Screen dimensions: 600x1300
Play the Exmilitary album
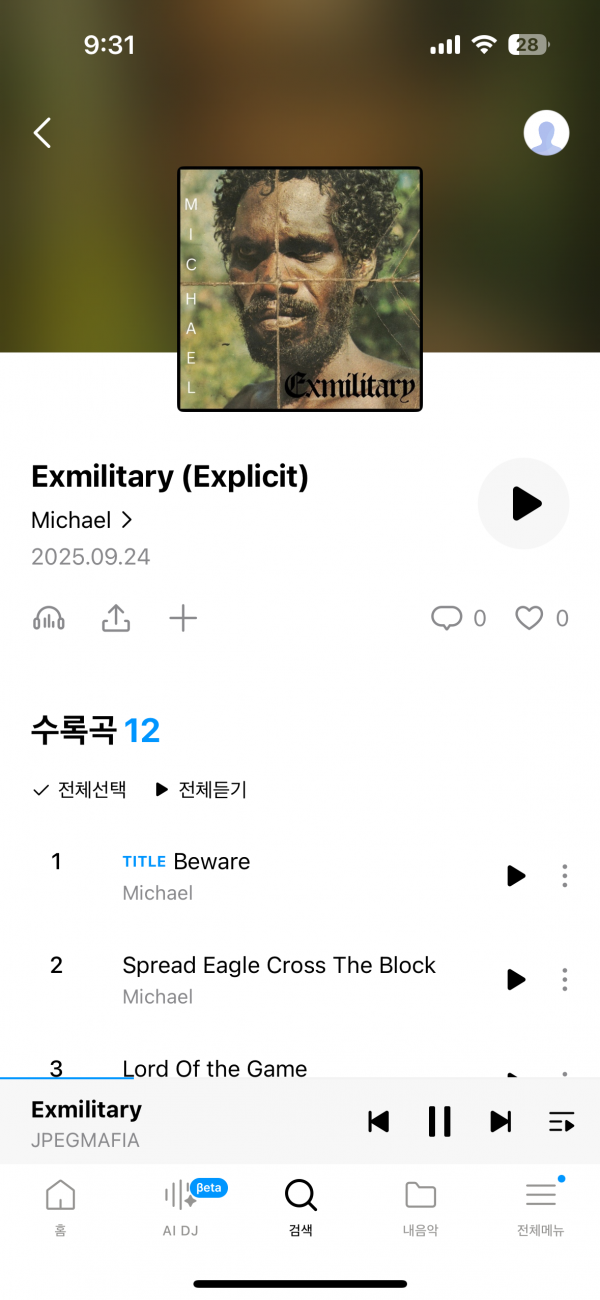(x=523, y=504)
